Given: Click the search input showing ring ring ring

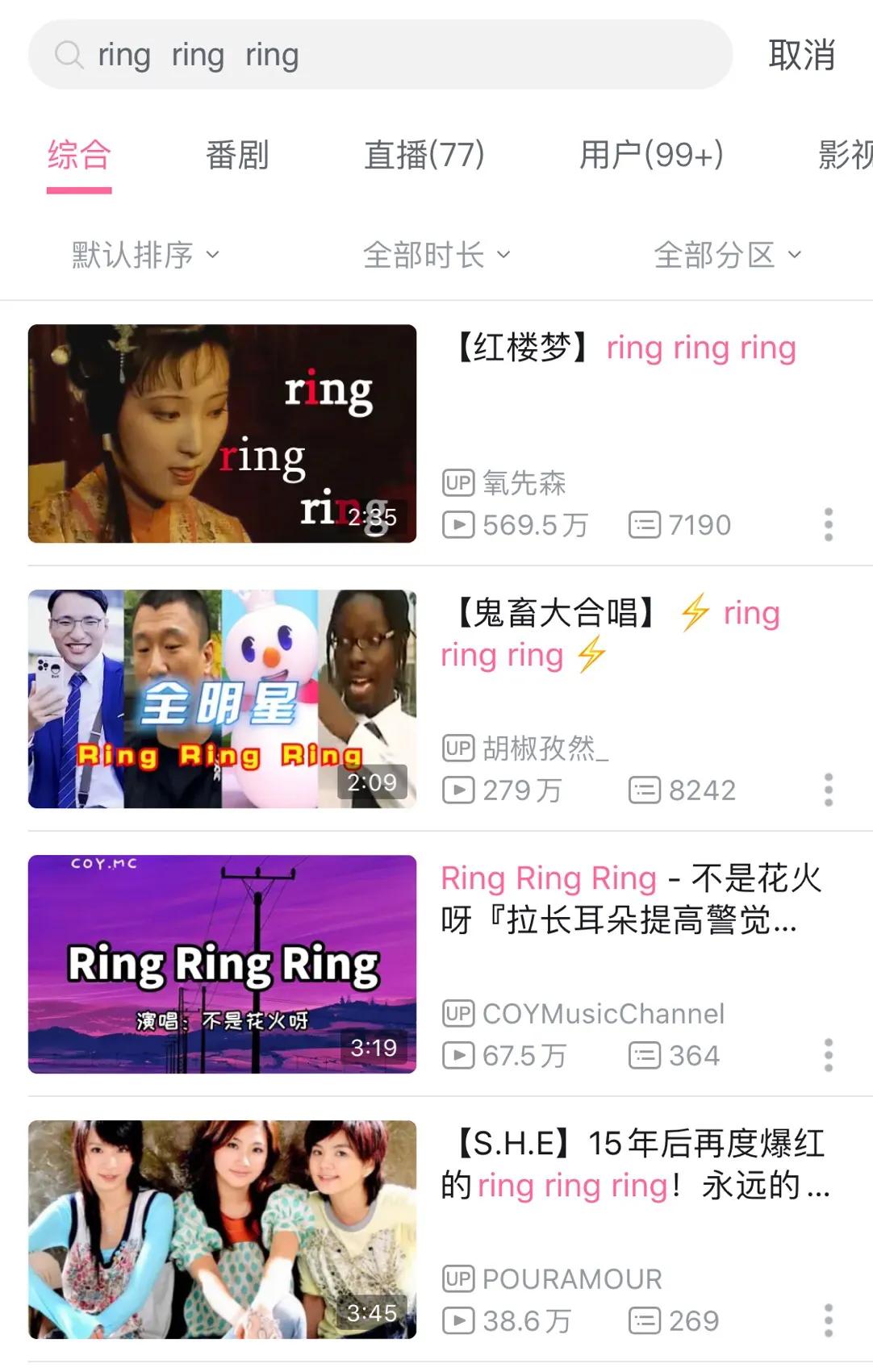Looking at the screenshot, I should (323, 55).
